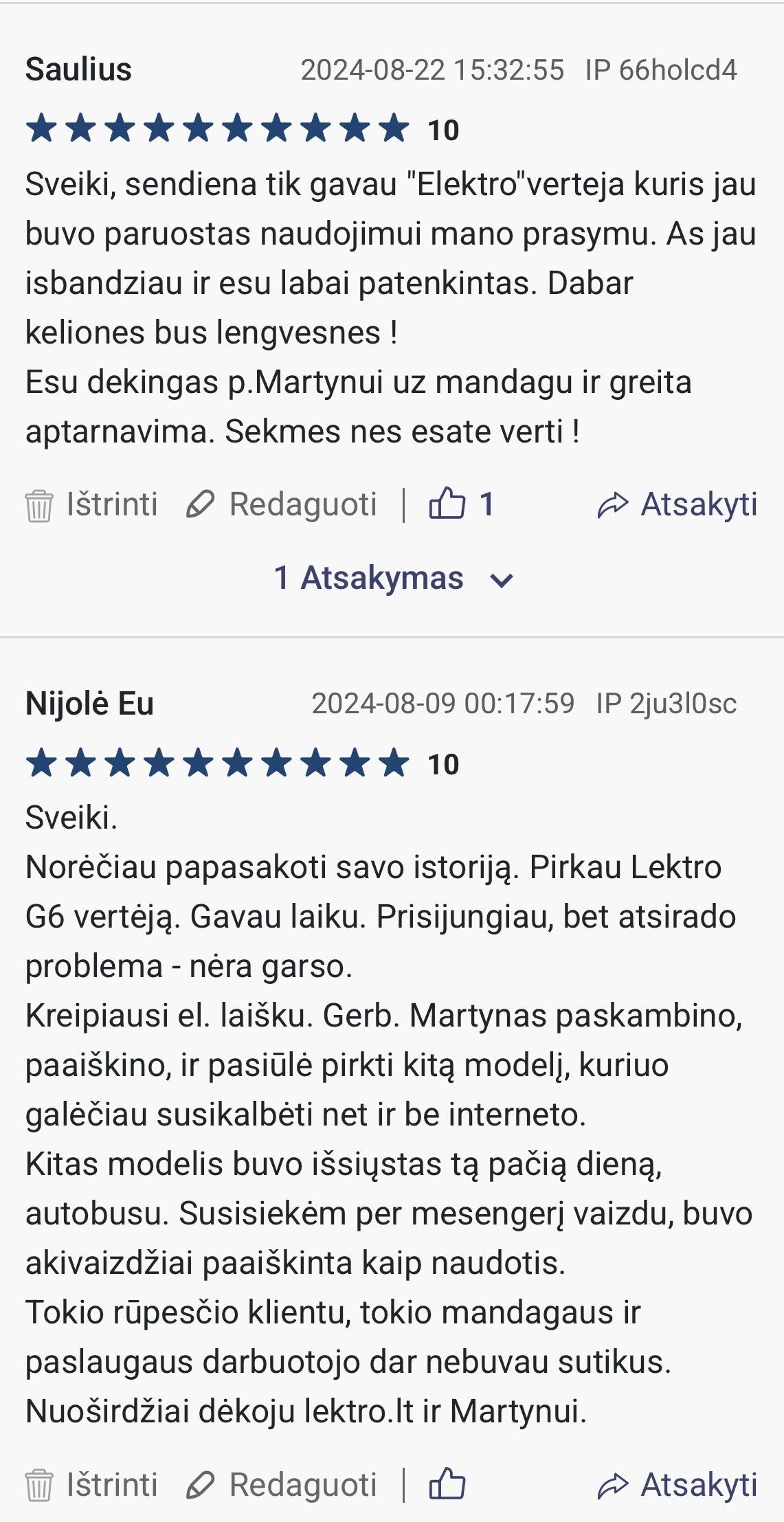Like Nijolė Eu's review with thumbs up
This screenshot has width=784, height=1522.
click(447, 1484)
